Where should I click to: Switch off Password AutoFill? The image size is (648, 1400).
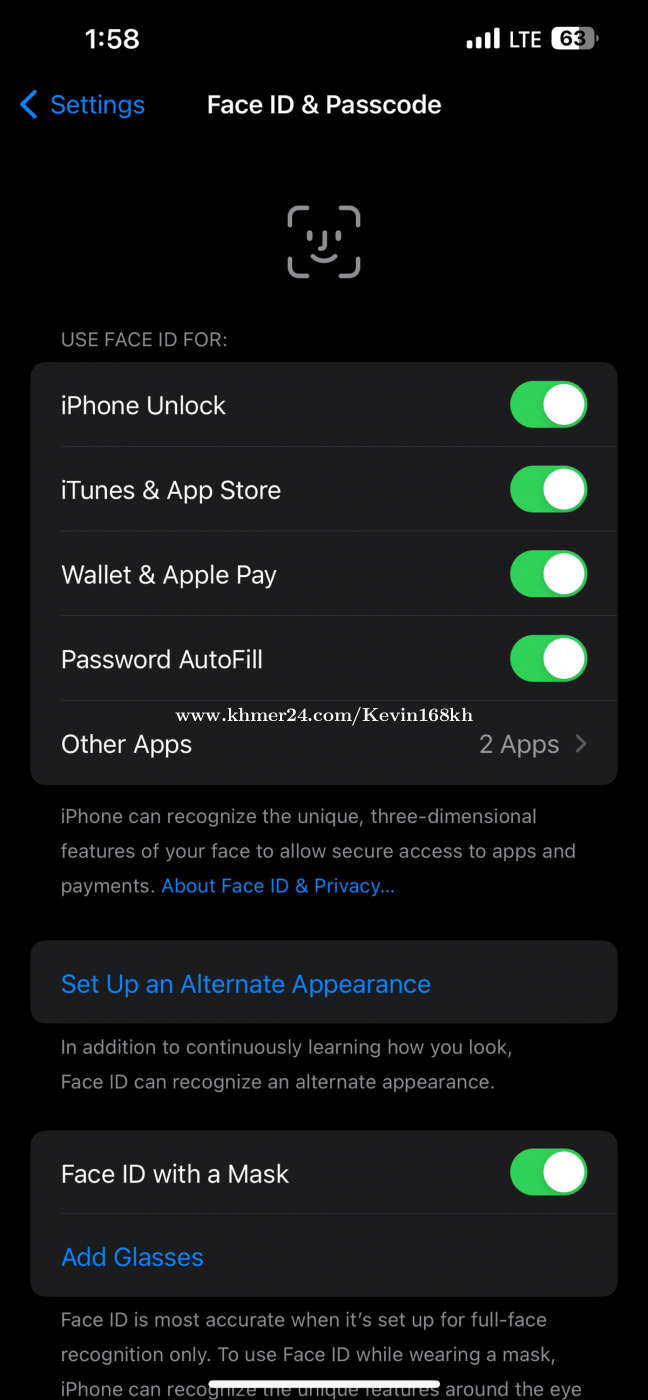pos(548,659)
